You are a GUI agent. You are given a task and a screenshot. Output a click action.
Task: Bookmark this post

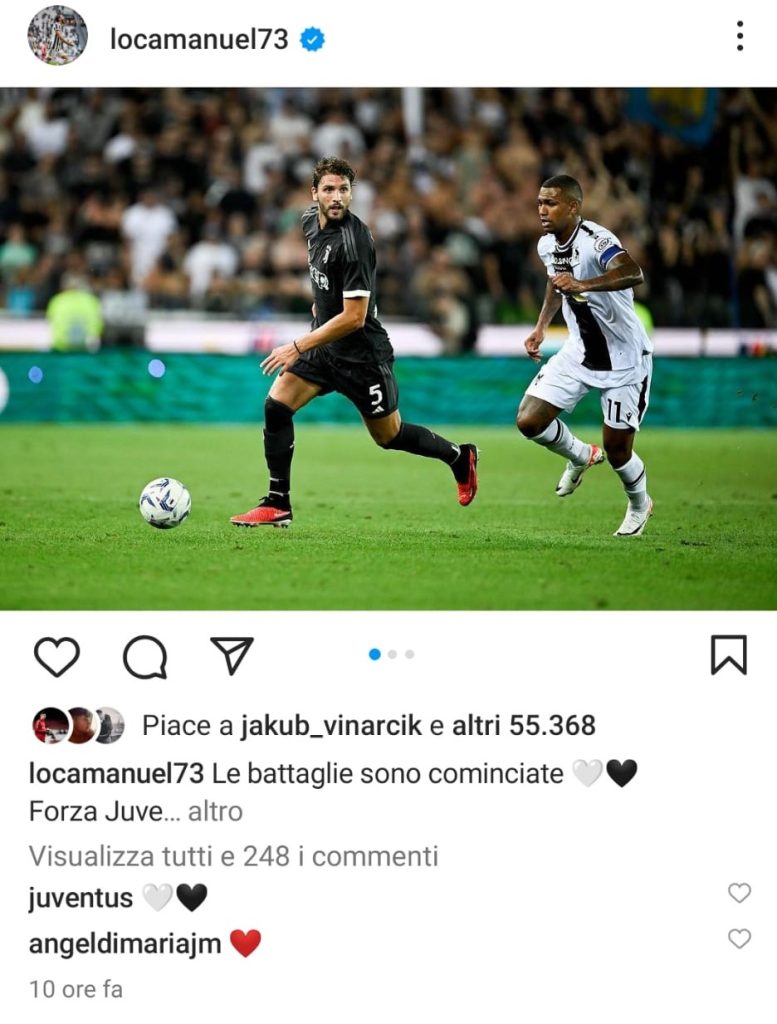728,655
